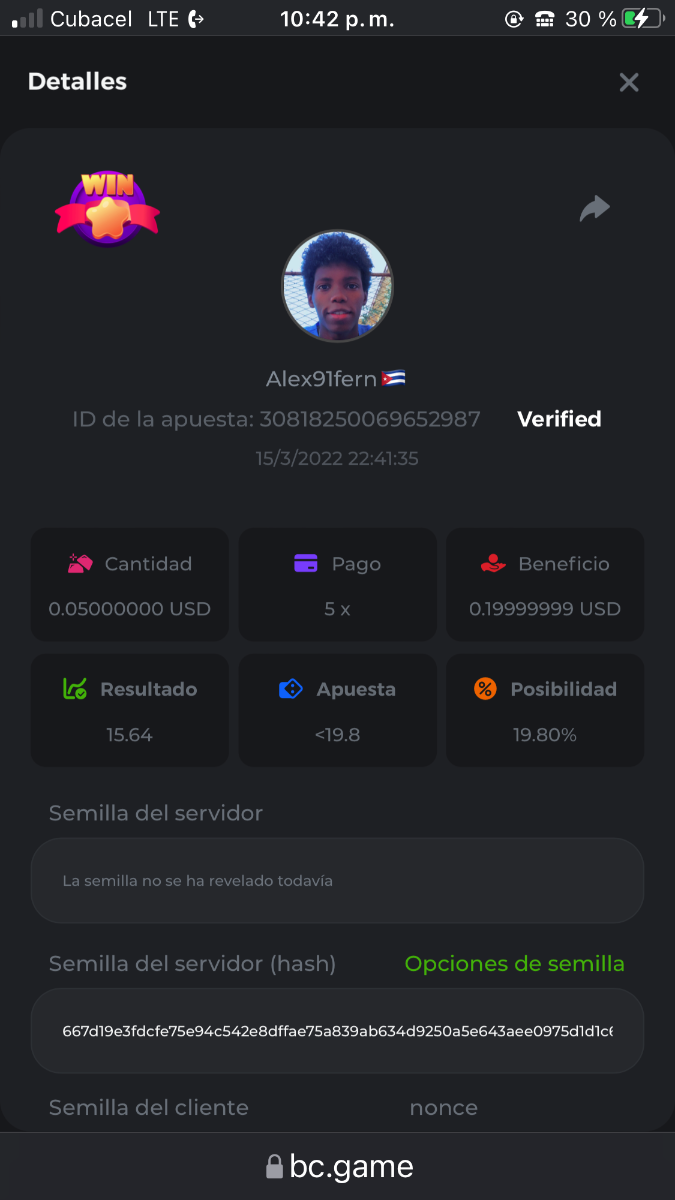
Task: Close the Detalles dialog
Action: click(x=628, y=82)
